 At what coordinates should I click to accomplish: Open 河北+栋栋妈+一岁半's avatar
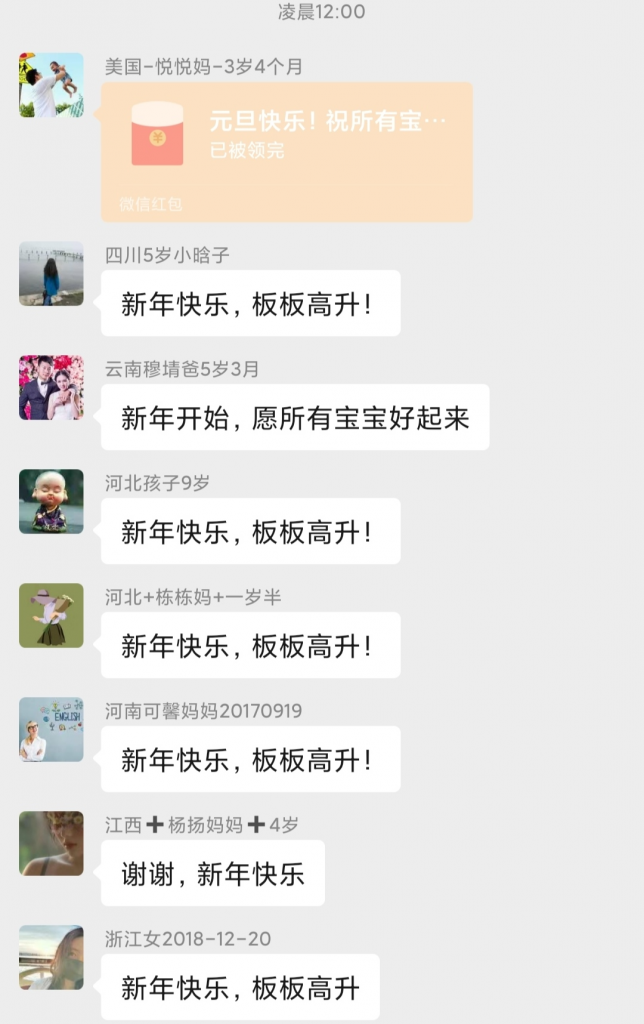pos(51,615)
